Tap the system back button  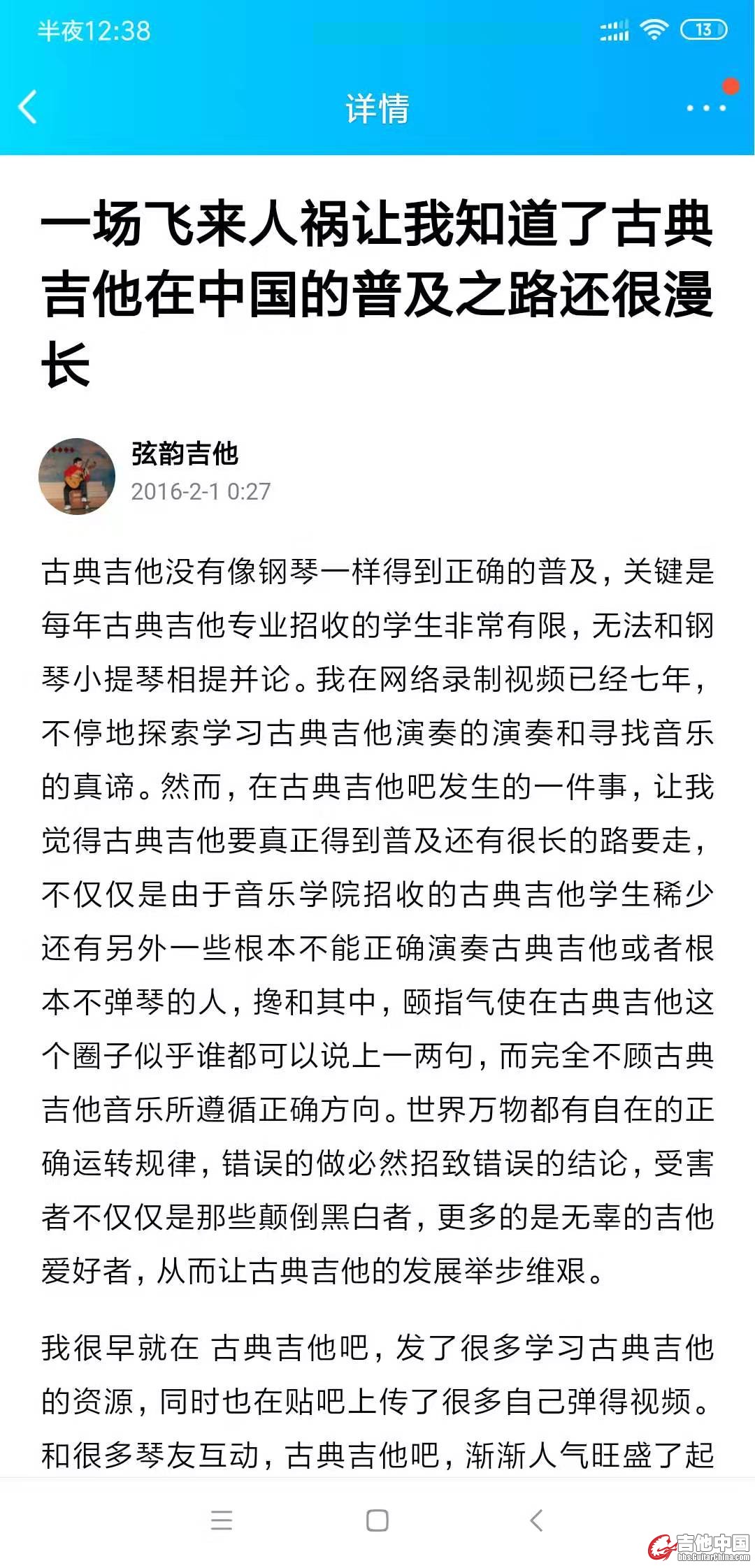(x=536, y=1520)
